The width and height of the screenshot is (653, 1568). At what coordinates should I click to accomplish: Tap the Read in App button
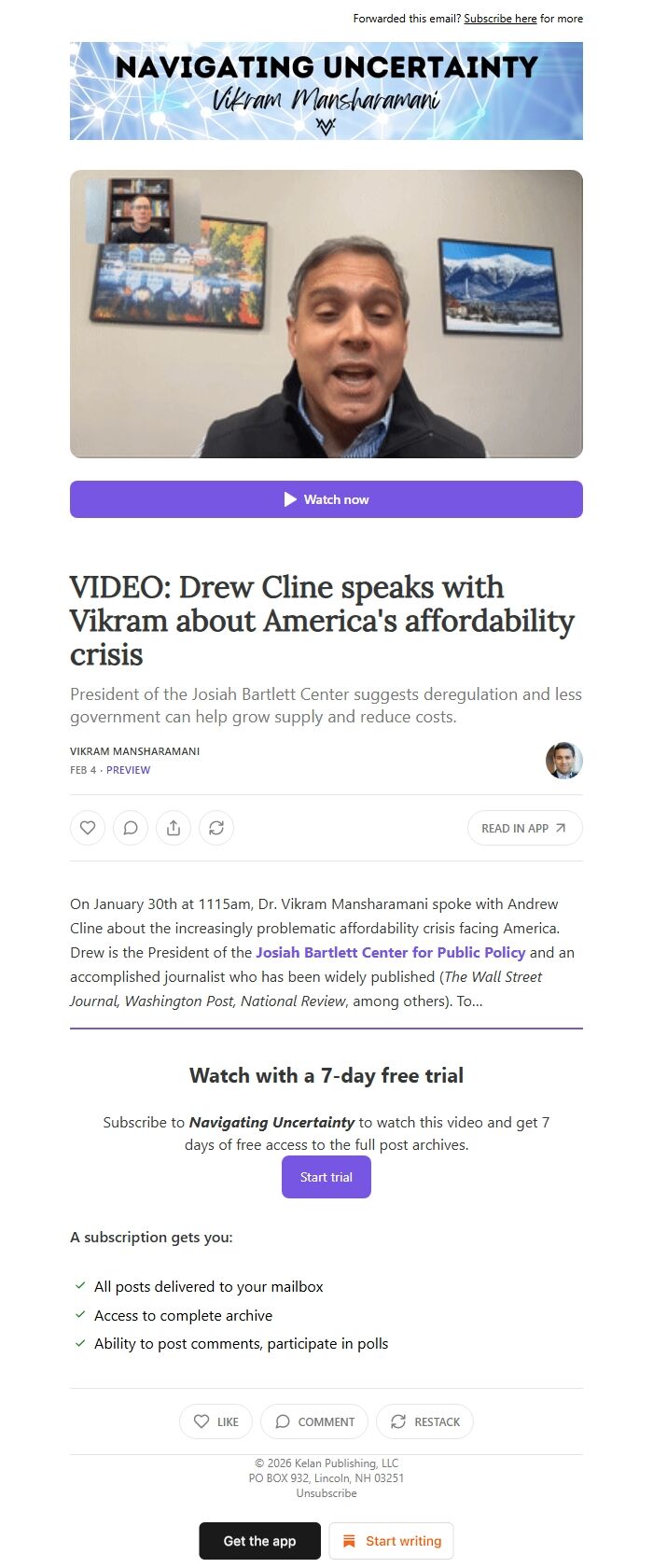click(x=524, y=828)
